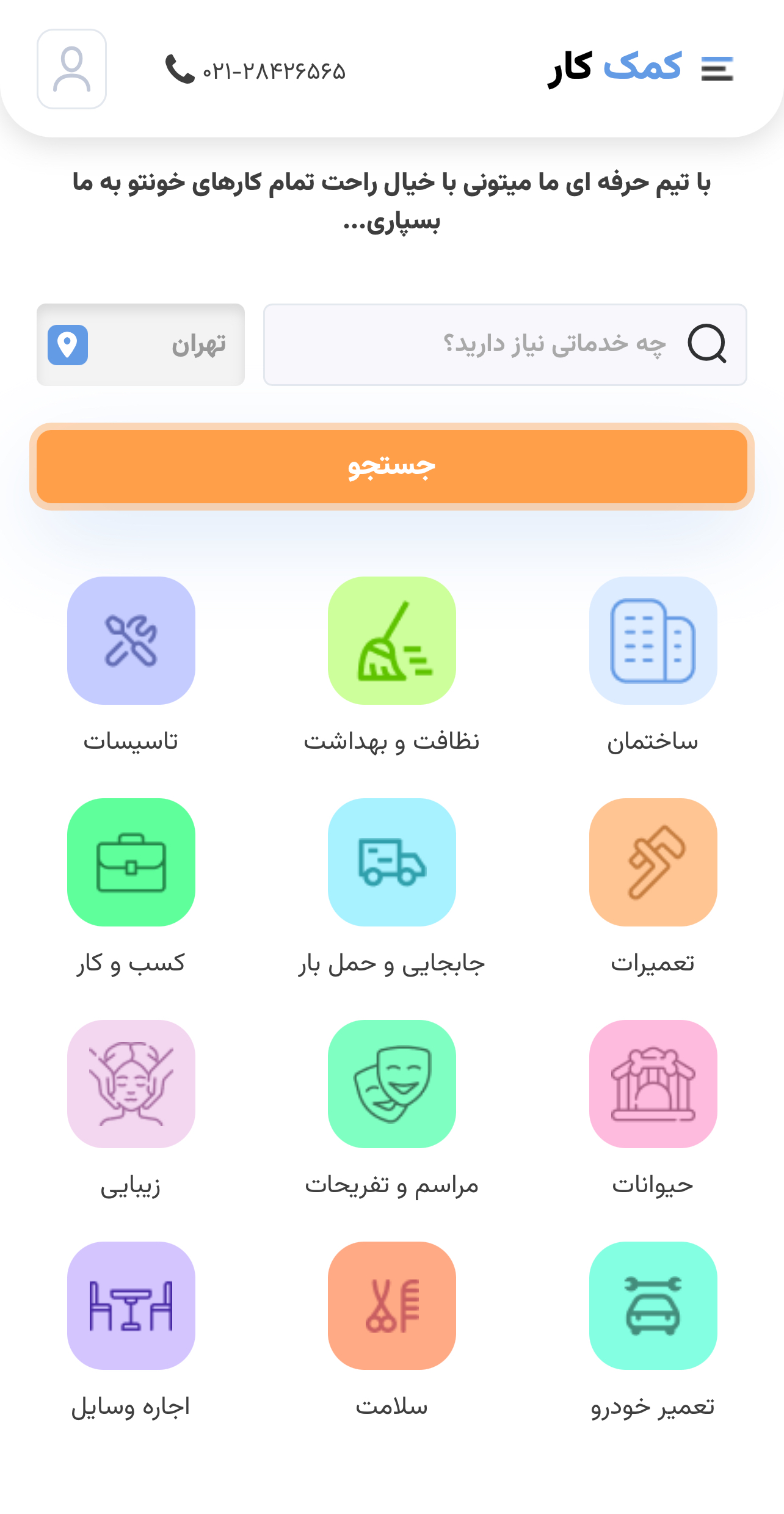Viewport: 784px width, 1514px height.
Task: Open جابجایی و حمل بار category
Action: pyautogui.click(x=392, y=862)
